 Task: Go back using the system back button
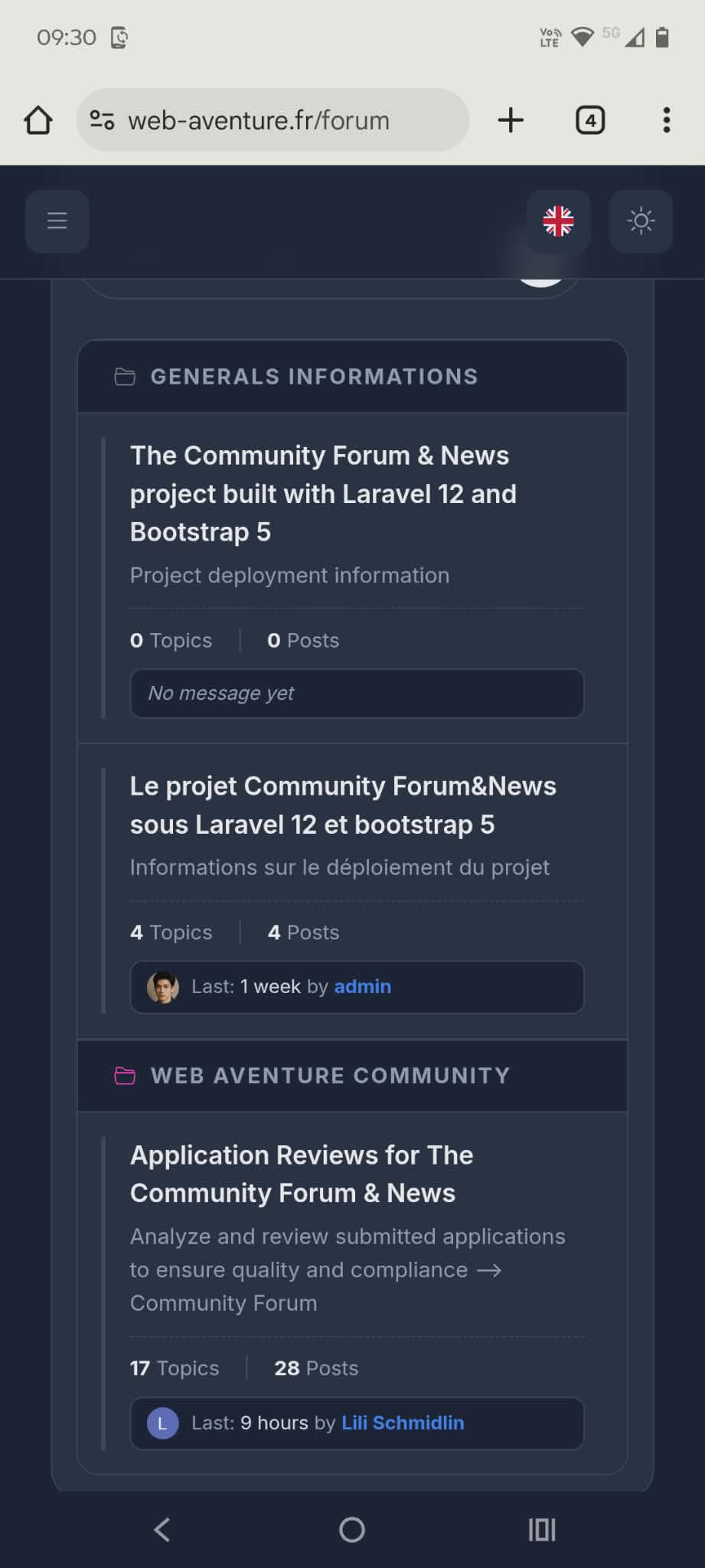[x=162, y=1530]
